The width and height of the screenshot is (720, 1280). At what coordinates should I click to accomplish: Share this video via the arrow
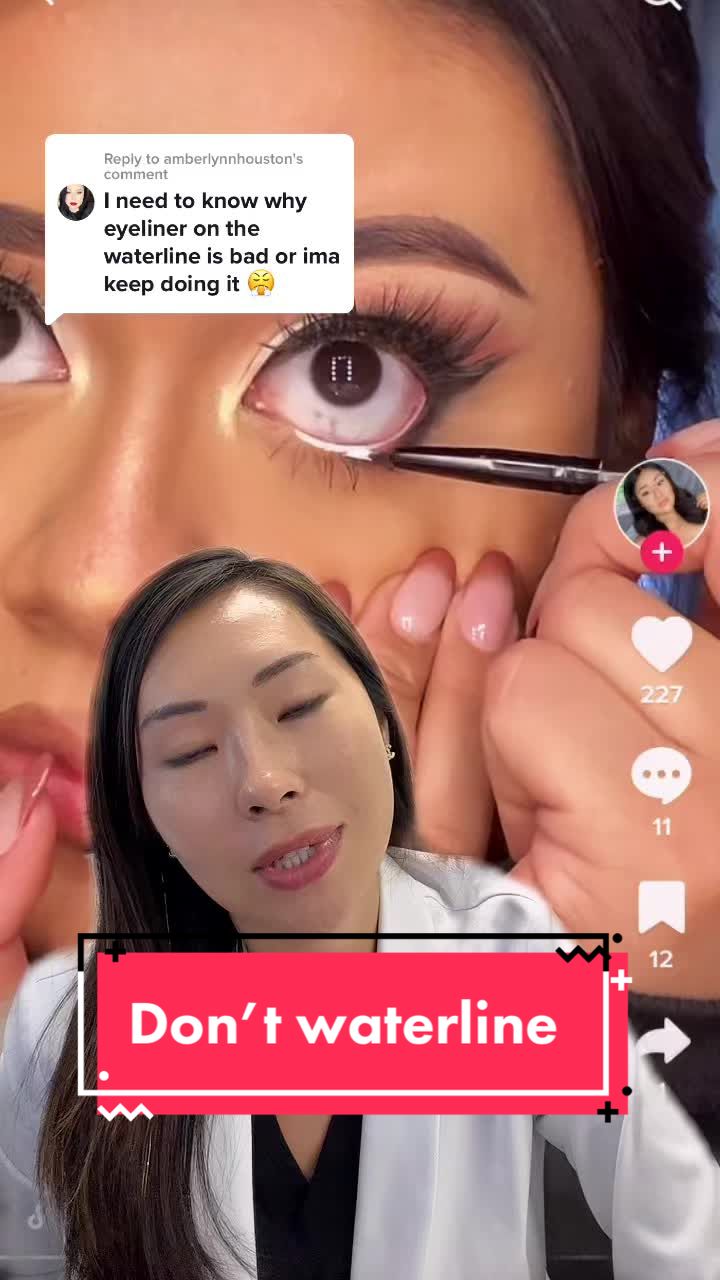663,1042
